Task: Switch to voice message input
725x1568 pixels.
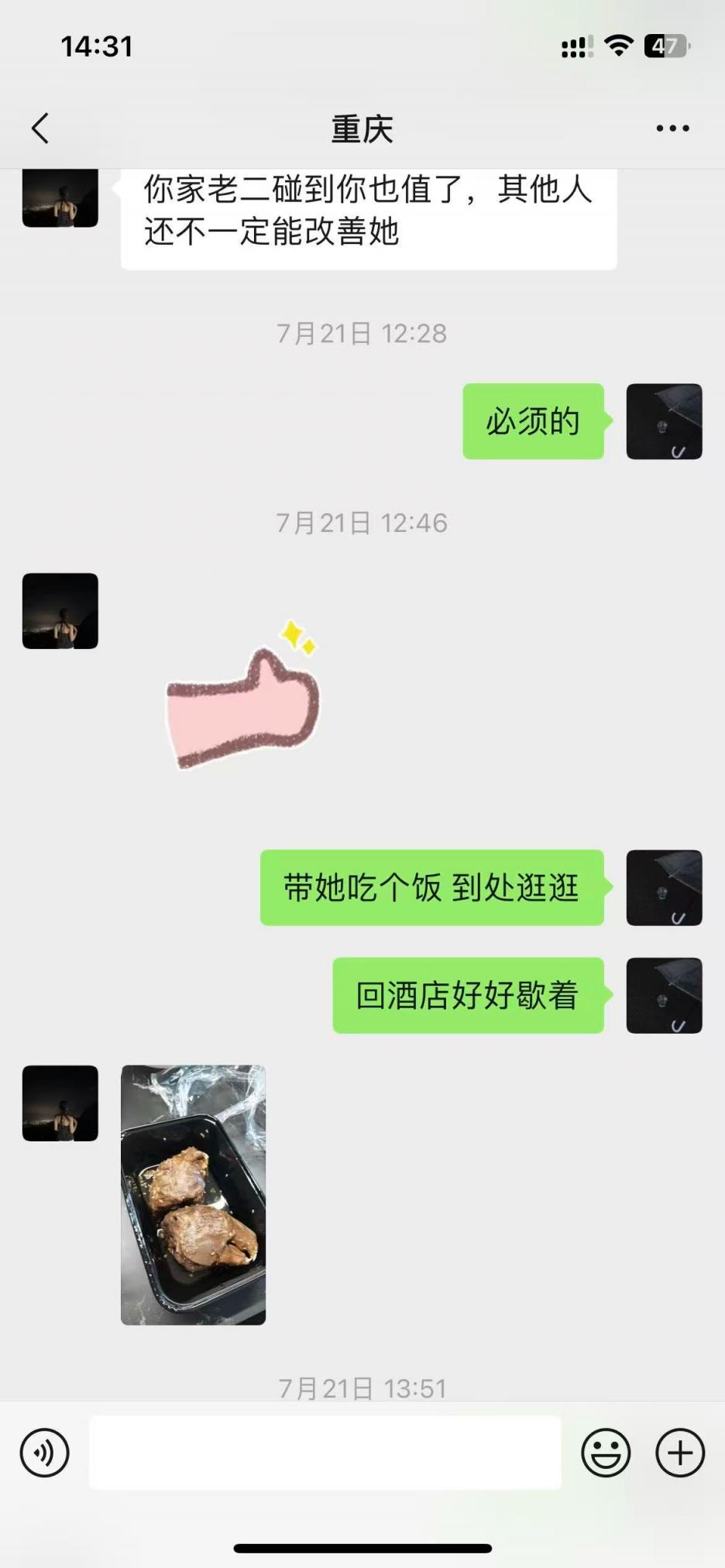Action: tap(45, 1453)
